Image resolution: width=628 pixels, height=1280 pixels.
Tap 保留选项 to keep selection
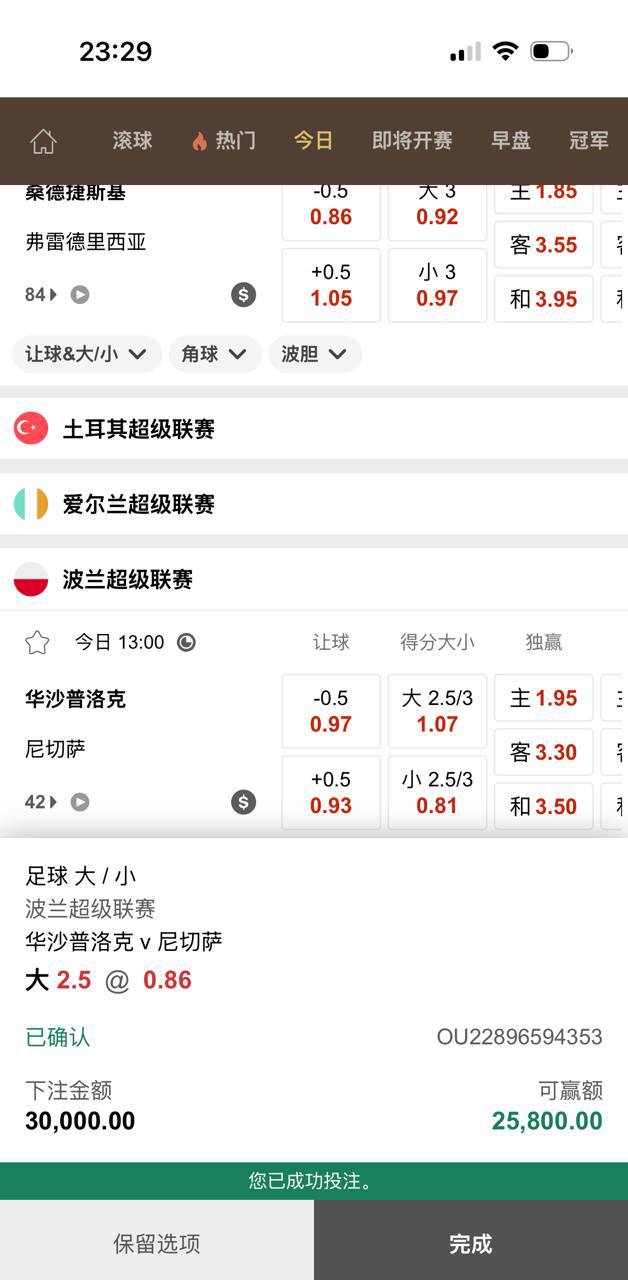tap(157, 1243)
